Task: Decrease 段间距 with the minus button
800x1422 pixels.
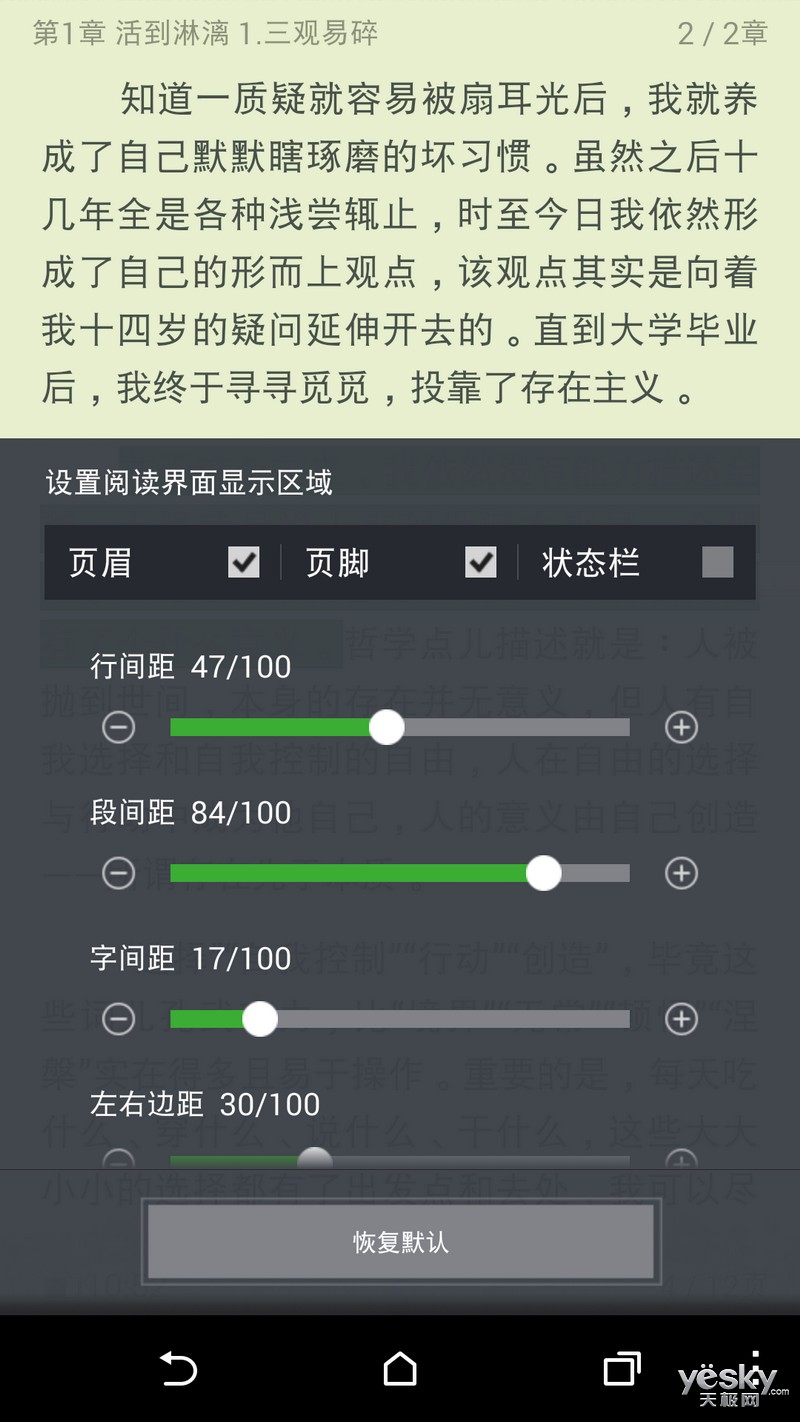Action: [118, 873]
